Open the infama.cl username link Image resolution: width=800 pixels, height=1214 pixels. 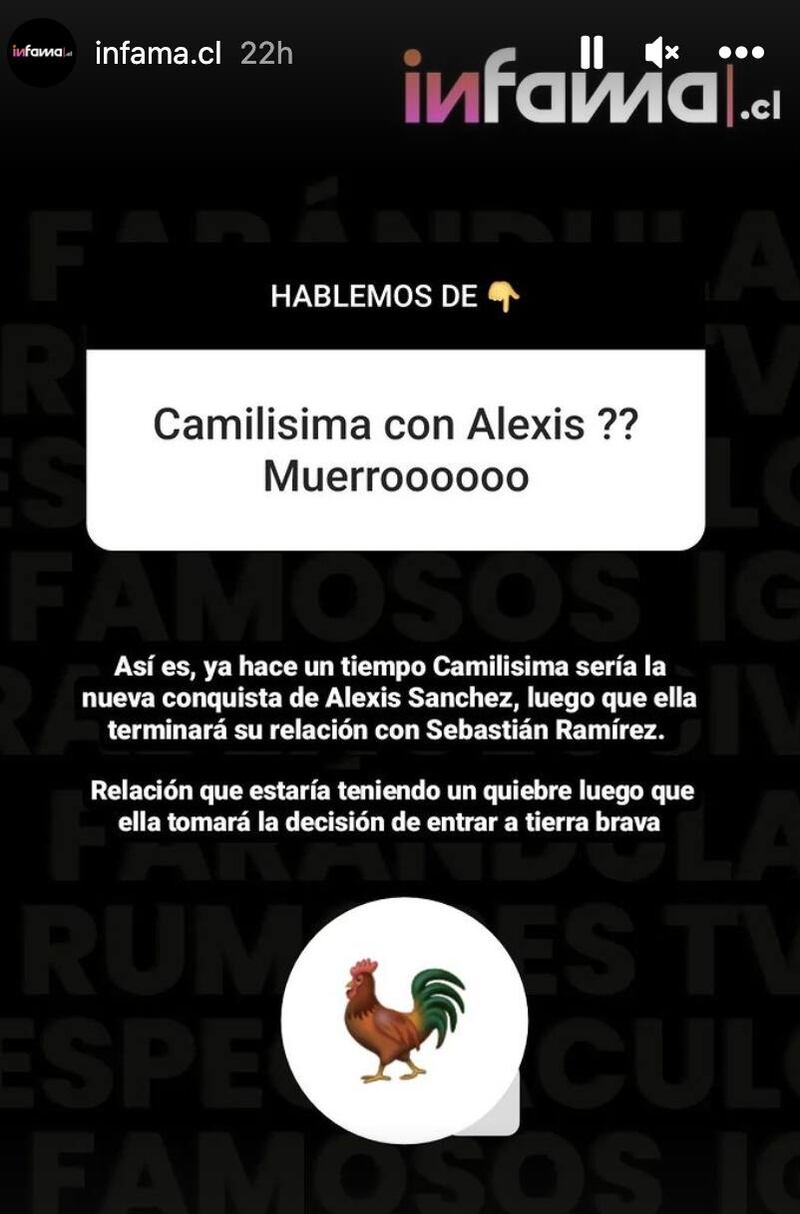coord(158,53)
